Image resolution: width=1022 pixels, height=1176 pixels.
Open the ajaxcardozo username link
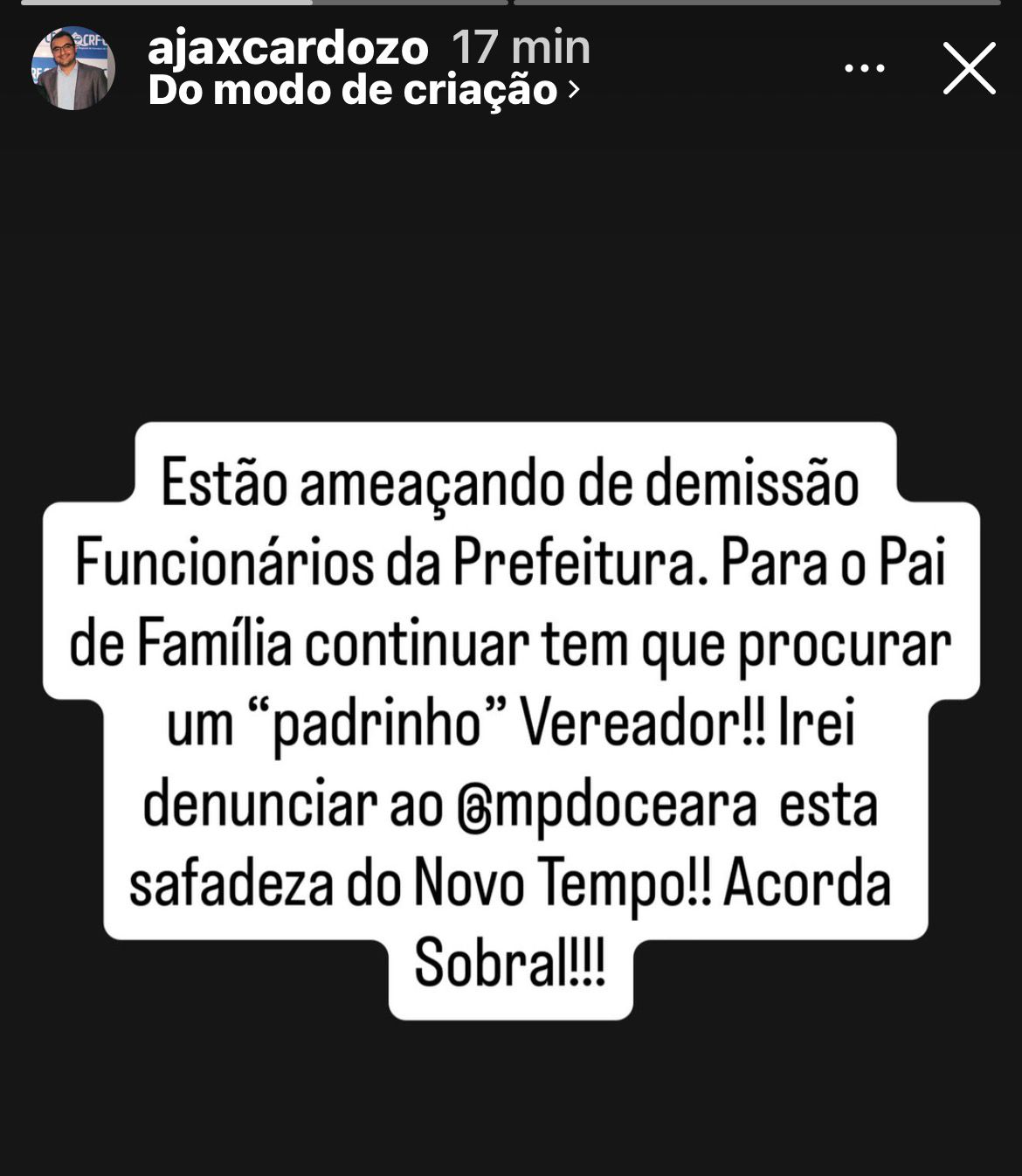[288, 47]
